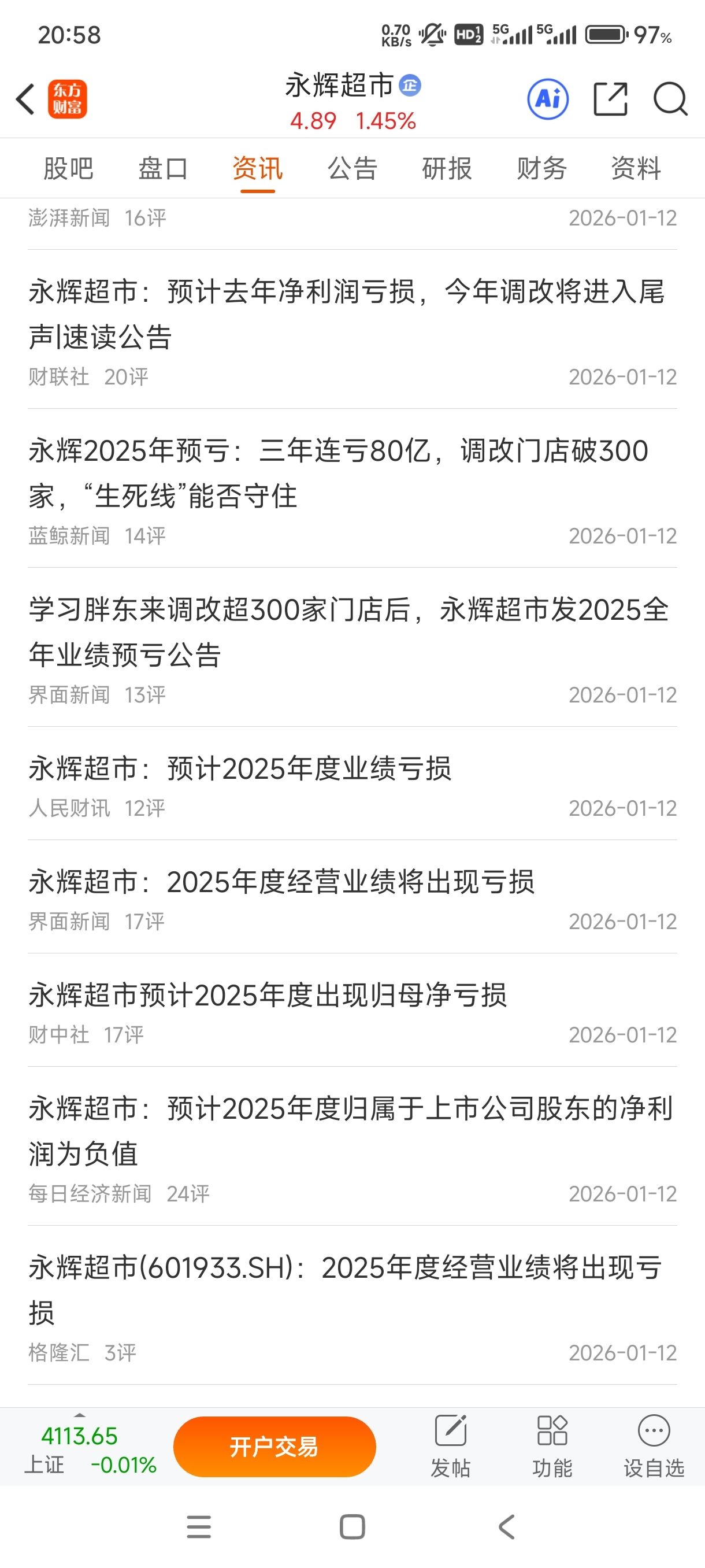The height and width of the screenshot is (1568, 705).
Task: Tap the 开户交易 button
Action: click(x=274, y=1446)
